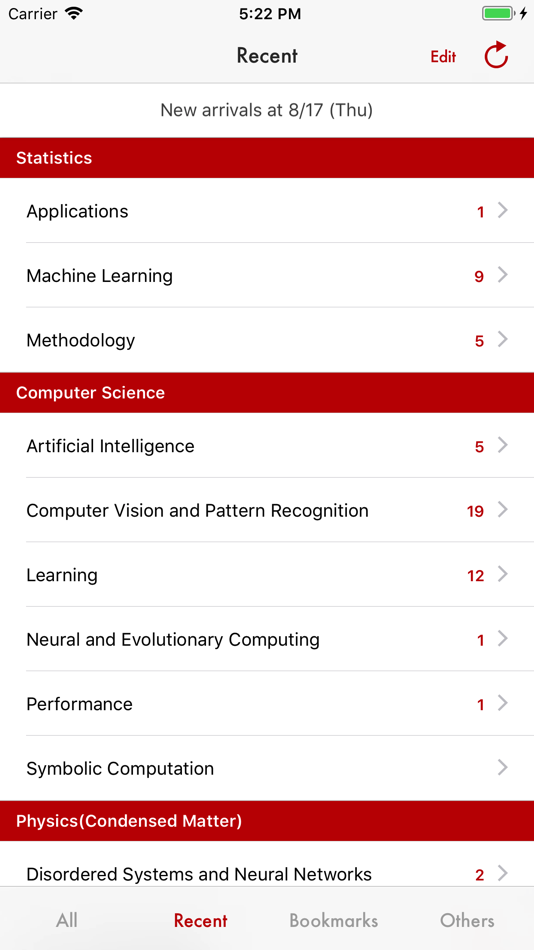Image resolution: width=534 pixels, height=950 pixels.
Task: Tap the refresh icon
Action: point(496,55)
